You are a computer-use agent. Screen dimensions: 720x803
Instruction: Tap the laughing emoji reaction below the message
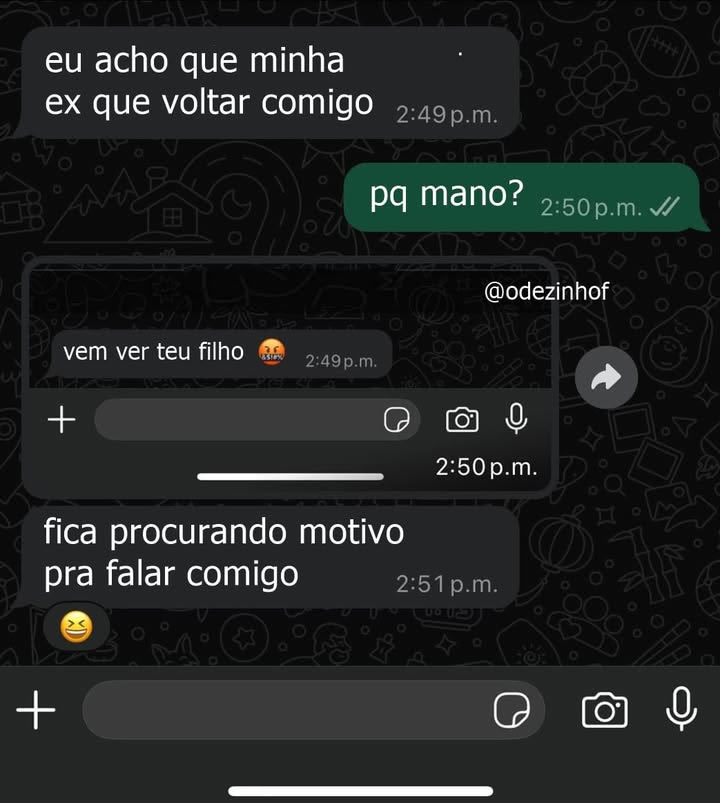[78, 626]
